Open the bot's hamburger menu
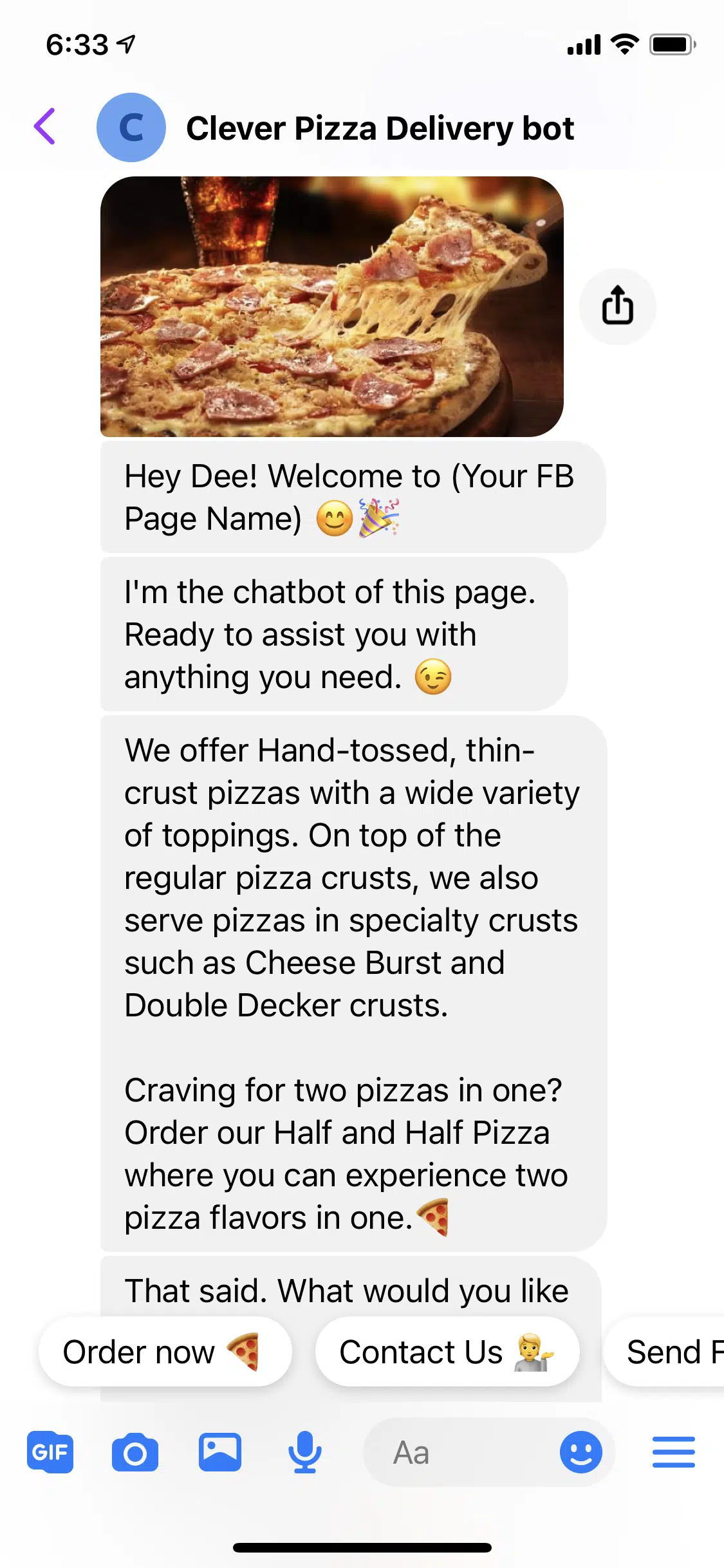This screenshot has width=724, height=1568. (x=673, y=1452)
